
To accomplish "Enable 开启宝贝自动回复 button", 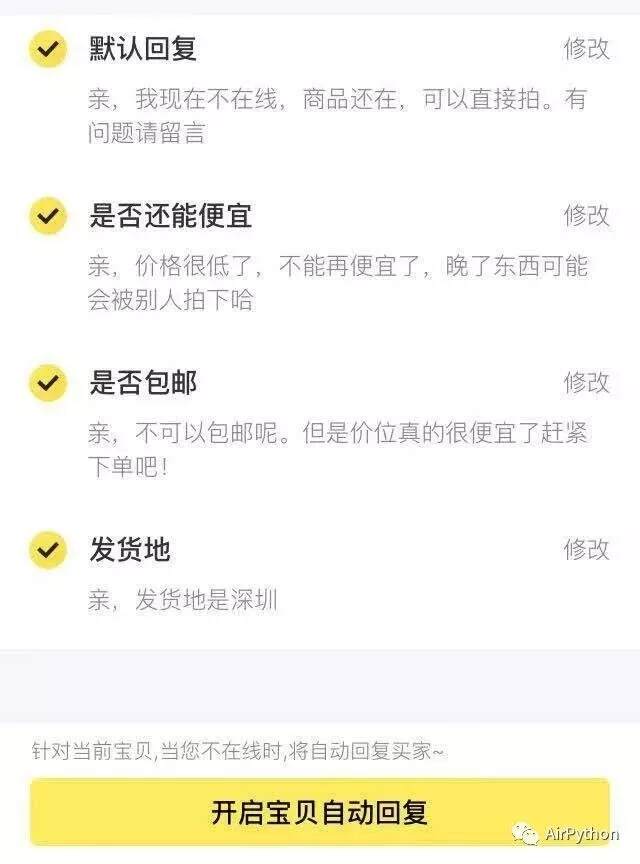I will 319,811.
